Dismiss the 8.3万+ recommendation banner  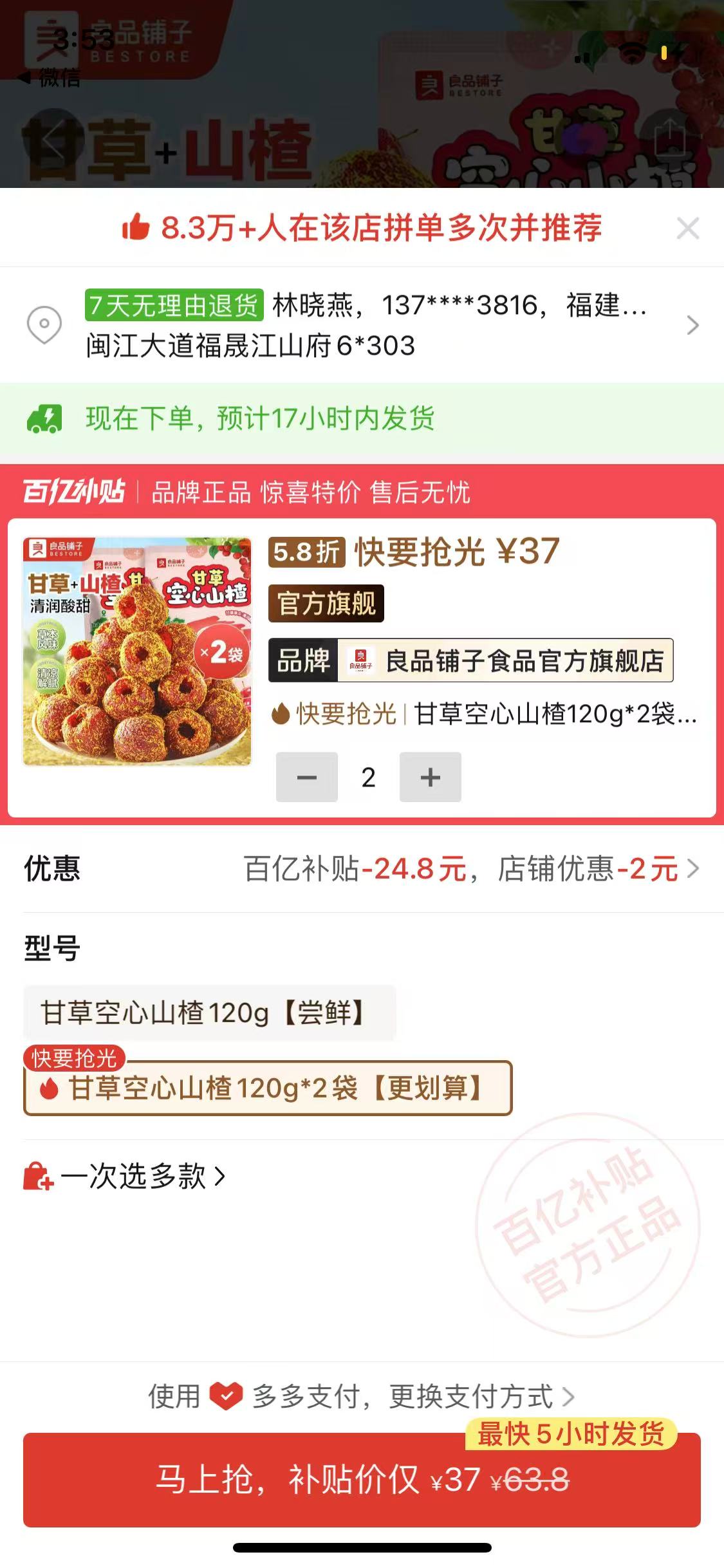point(687,229)
